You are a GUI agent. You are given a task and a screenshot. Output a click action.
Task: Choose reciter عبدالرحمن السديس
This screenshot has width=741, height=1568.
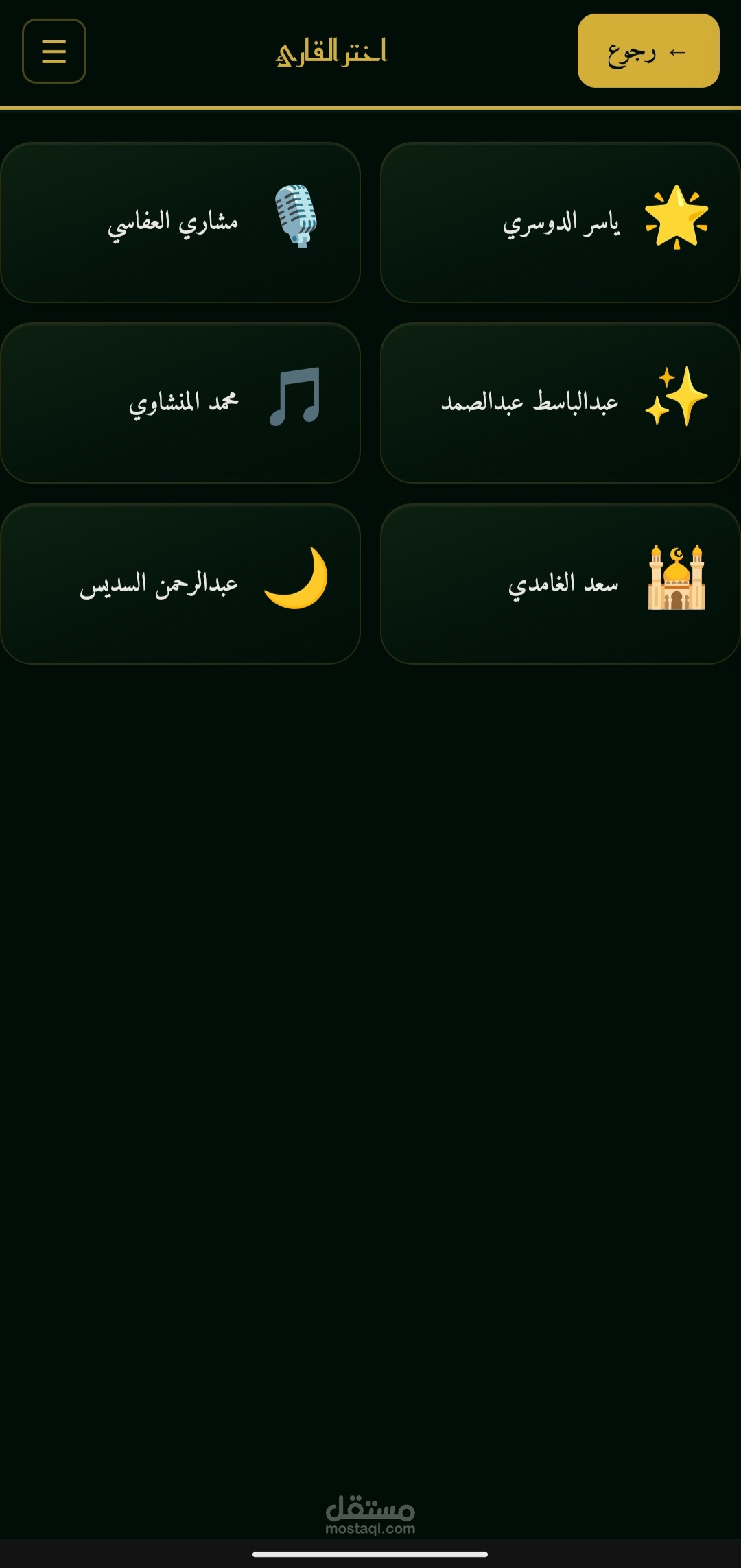(x=180, y=584)
